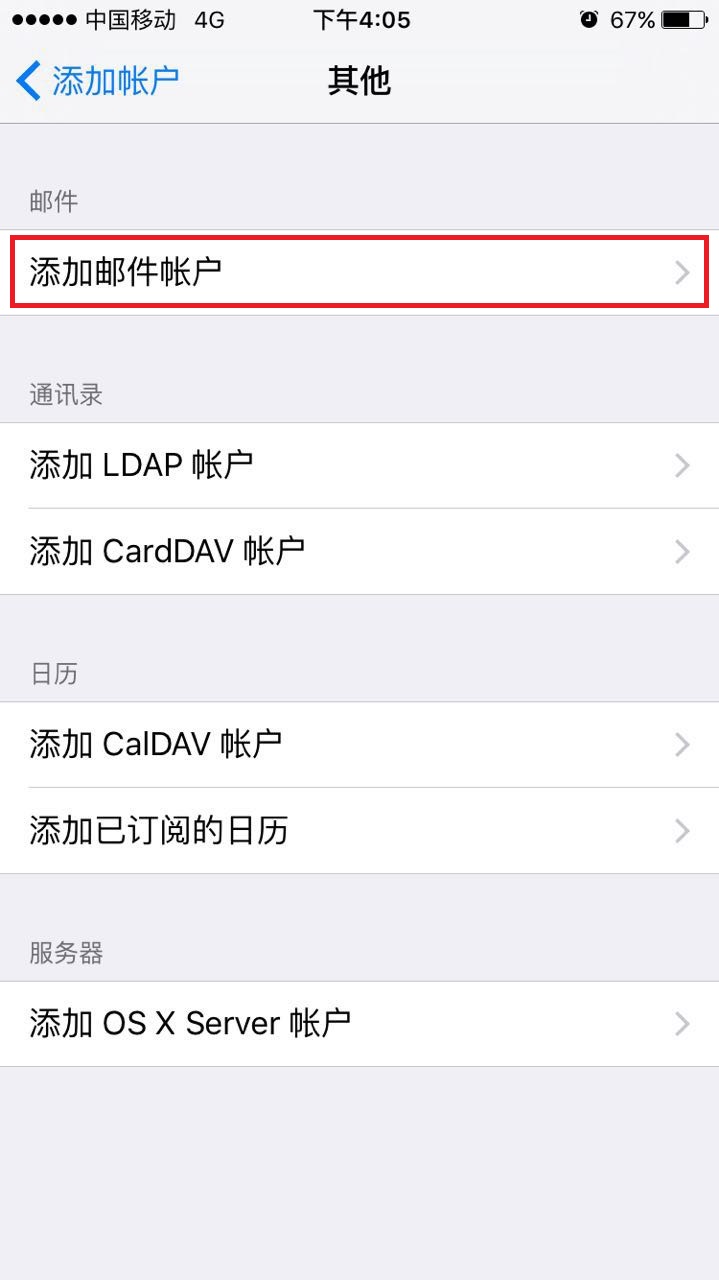The image size is (719, 1280).
Task: Select 添加 LDAP 帐户
Action: tap(359, 465)
